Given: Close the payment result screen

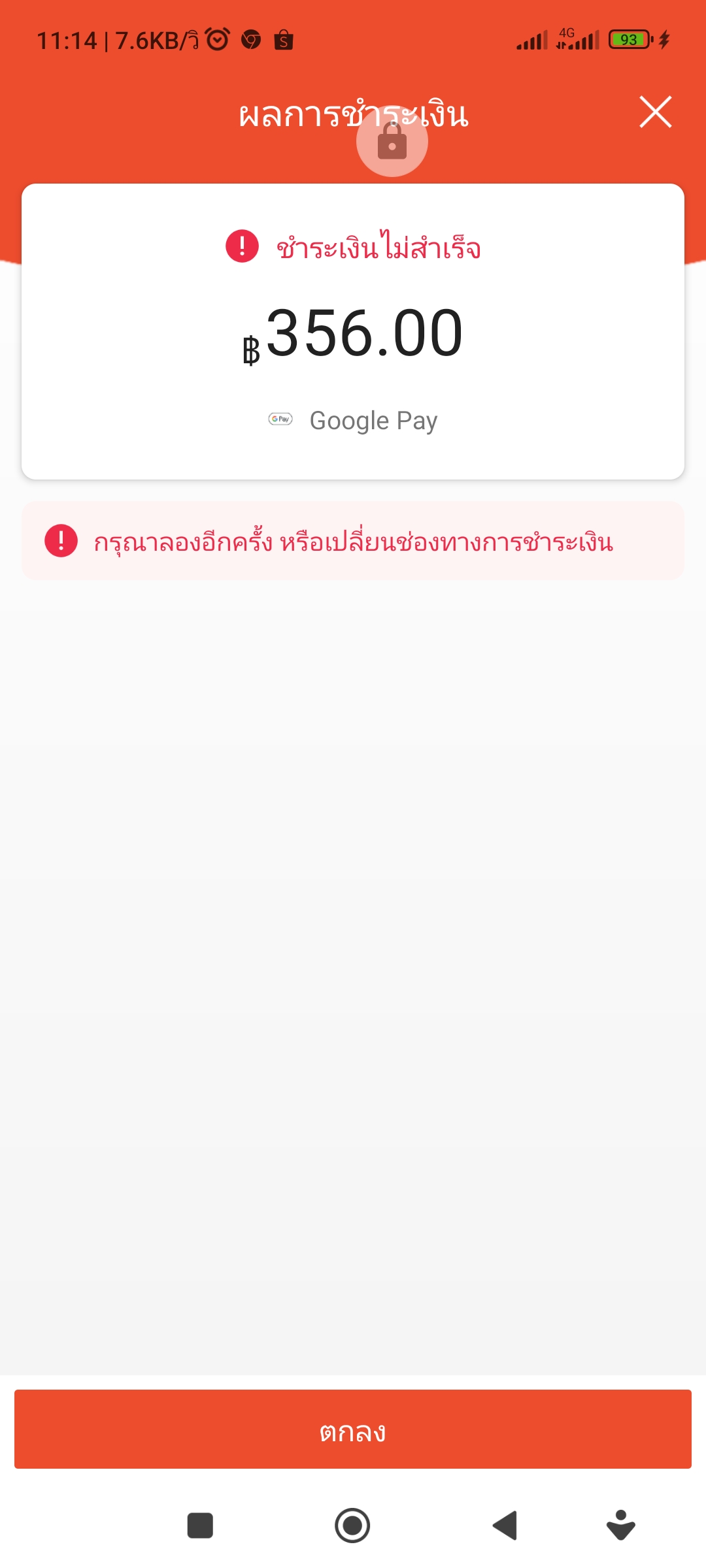Looking at the screenshot, I should pos(655,112).
